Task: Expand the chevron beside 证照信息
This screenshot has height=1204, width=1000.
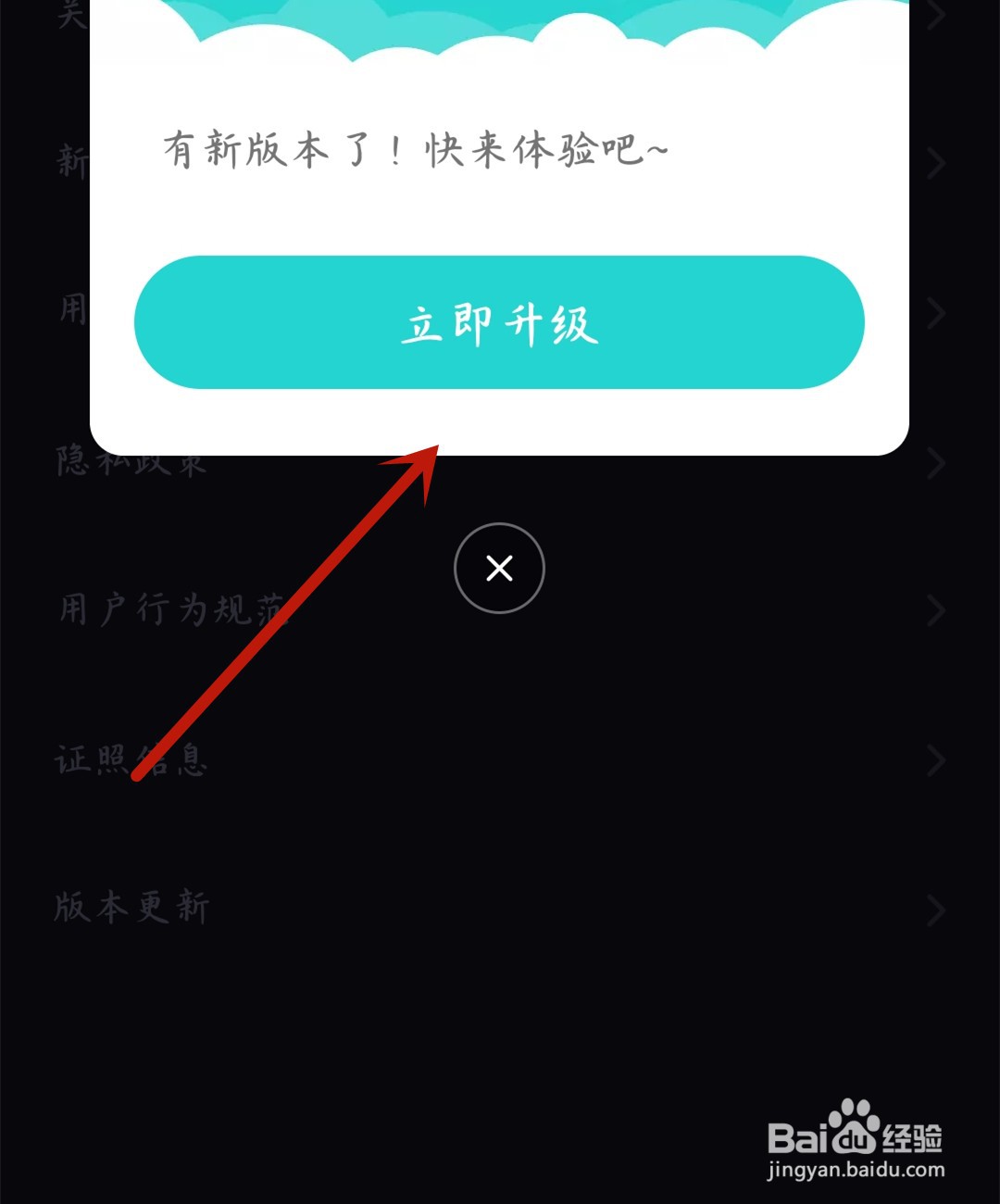Action: 935,760
